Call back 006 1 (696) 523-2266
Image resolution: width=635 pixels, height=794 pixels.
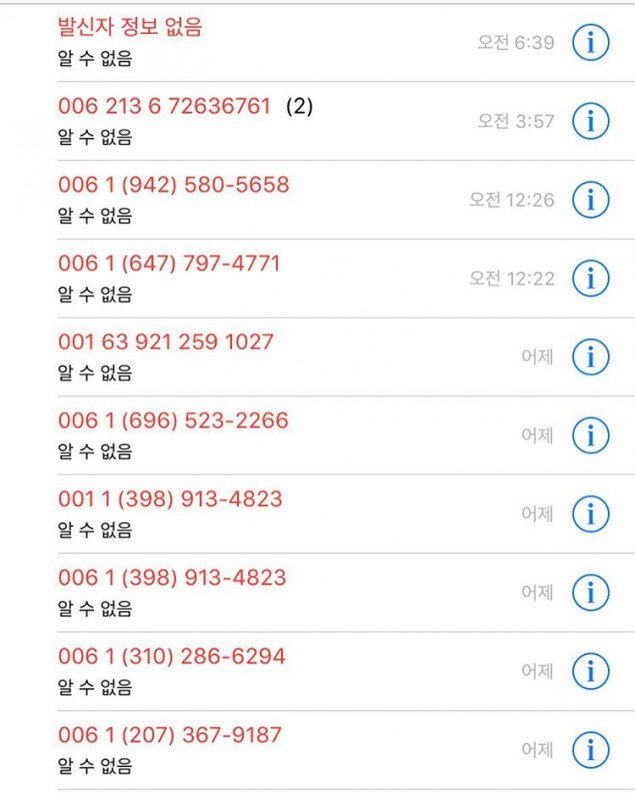[173, 421]
